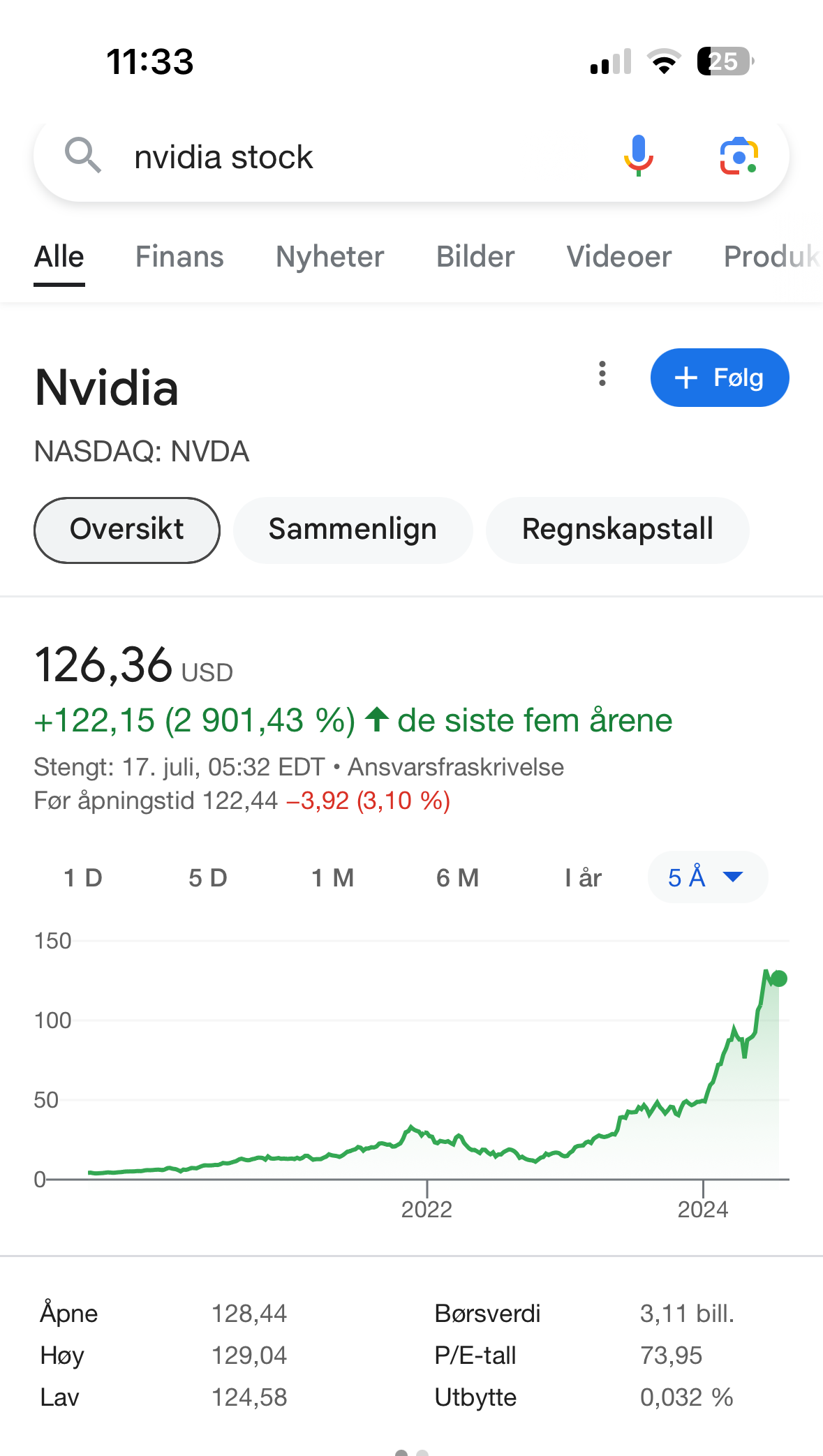Select the 1 M time range
This screenshot has height=1456, width=823.
[x=333, y=878]
